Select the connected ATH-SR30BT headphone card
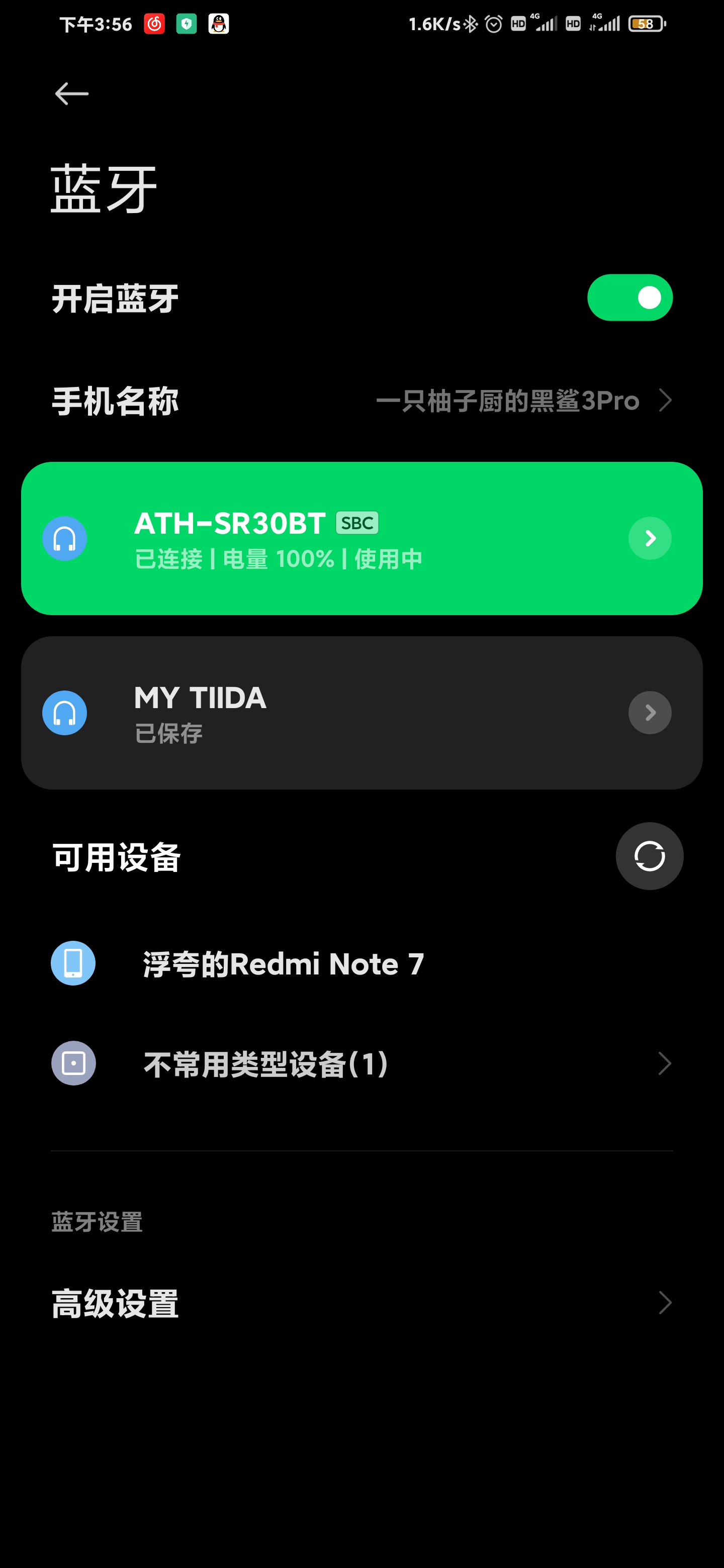 (x=361, y=539)
